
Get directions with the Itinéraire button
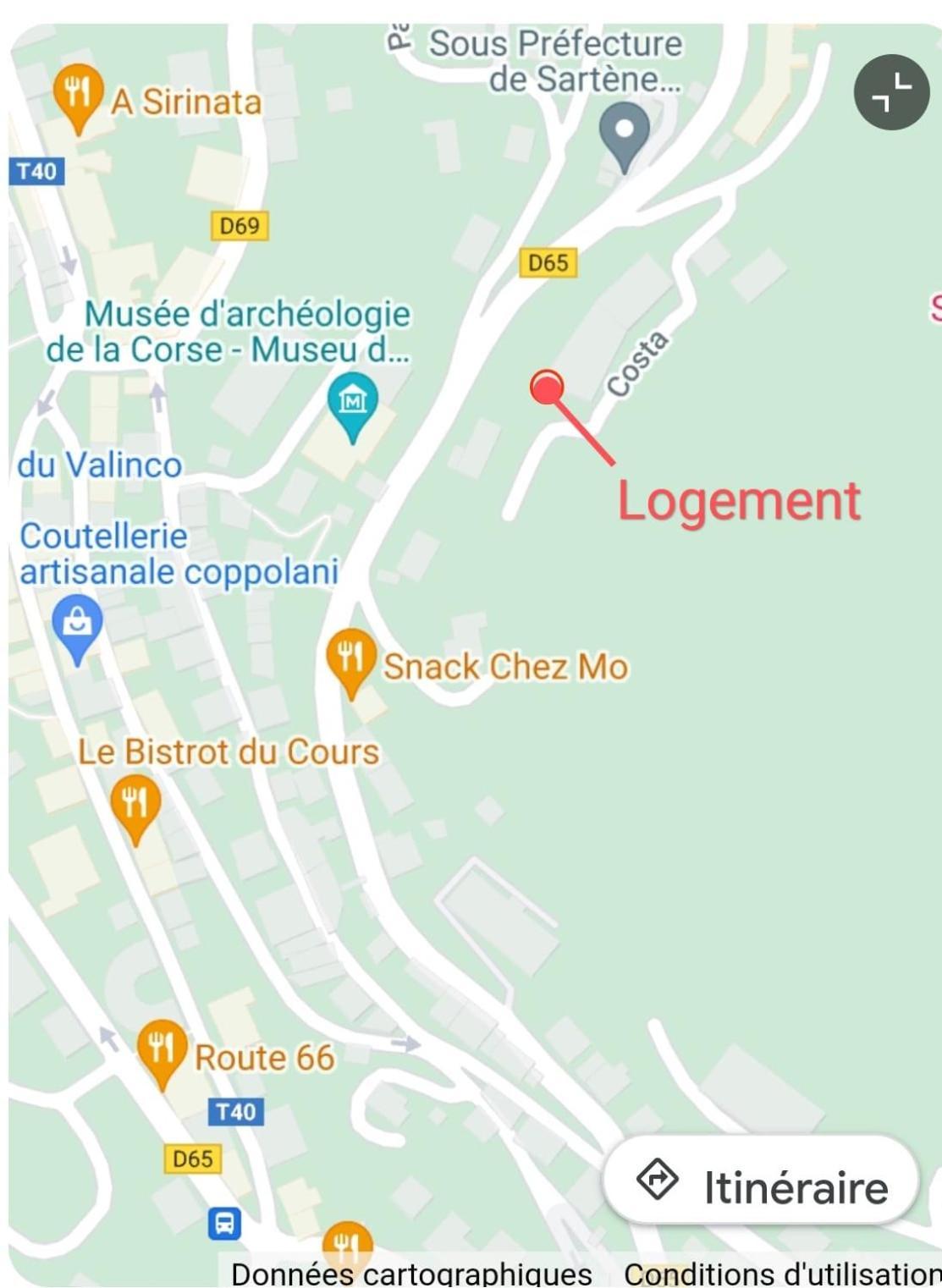[x=761, y=1181]
